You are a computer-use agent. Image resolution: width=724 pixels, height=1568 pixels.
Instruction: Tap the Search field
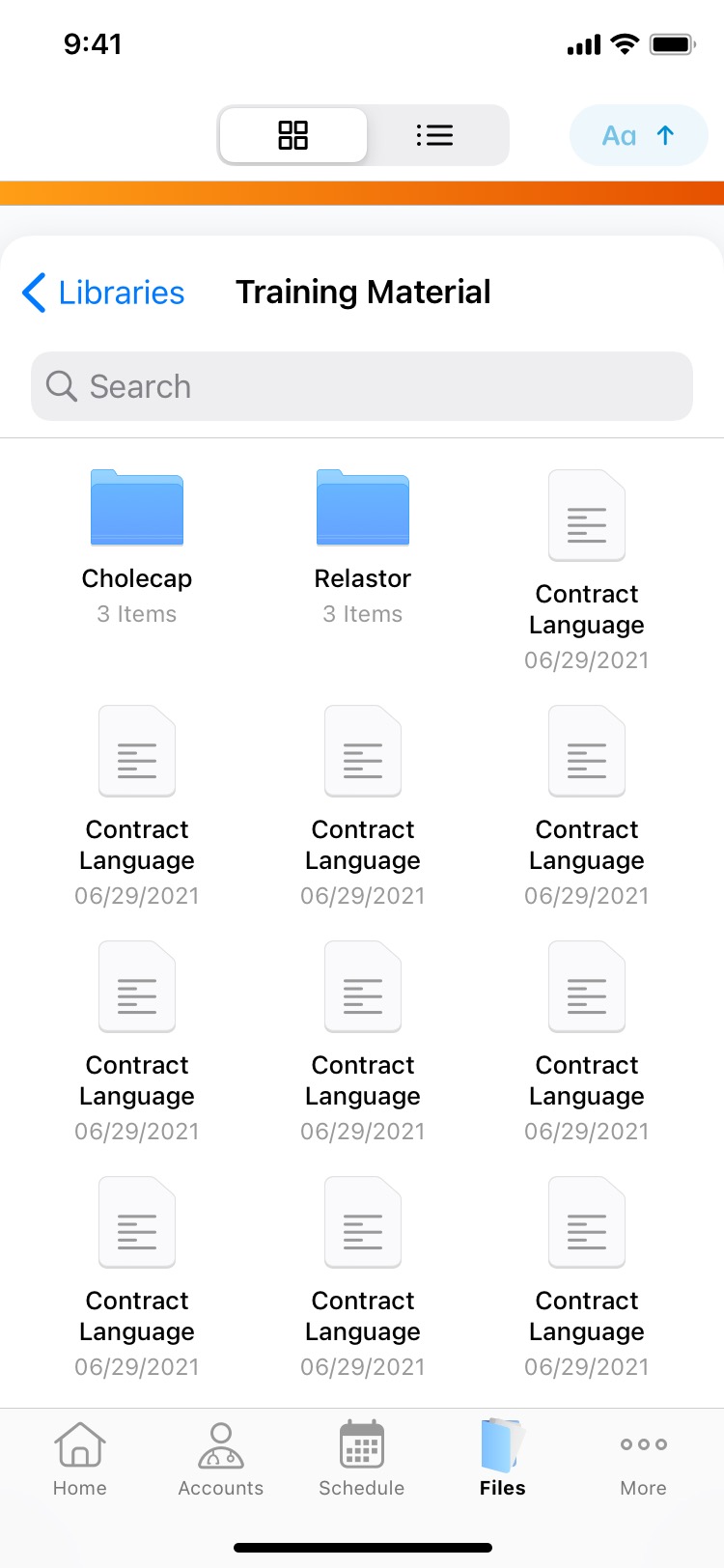coord(362,386)
